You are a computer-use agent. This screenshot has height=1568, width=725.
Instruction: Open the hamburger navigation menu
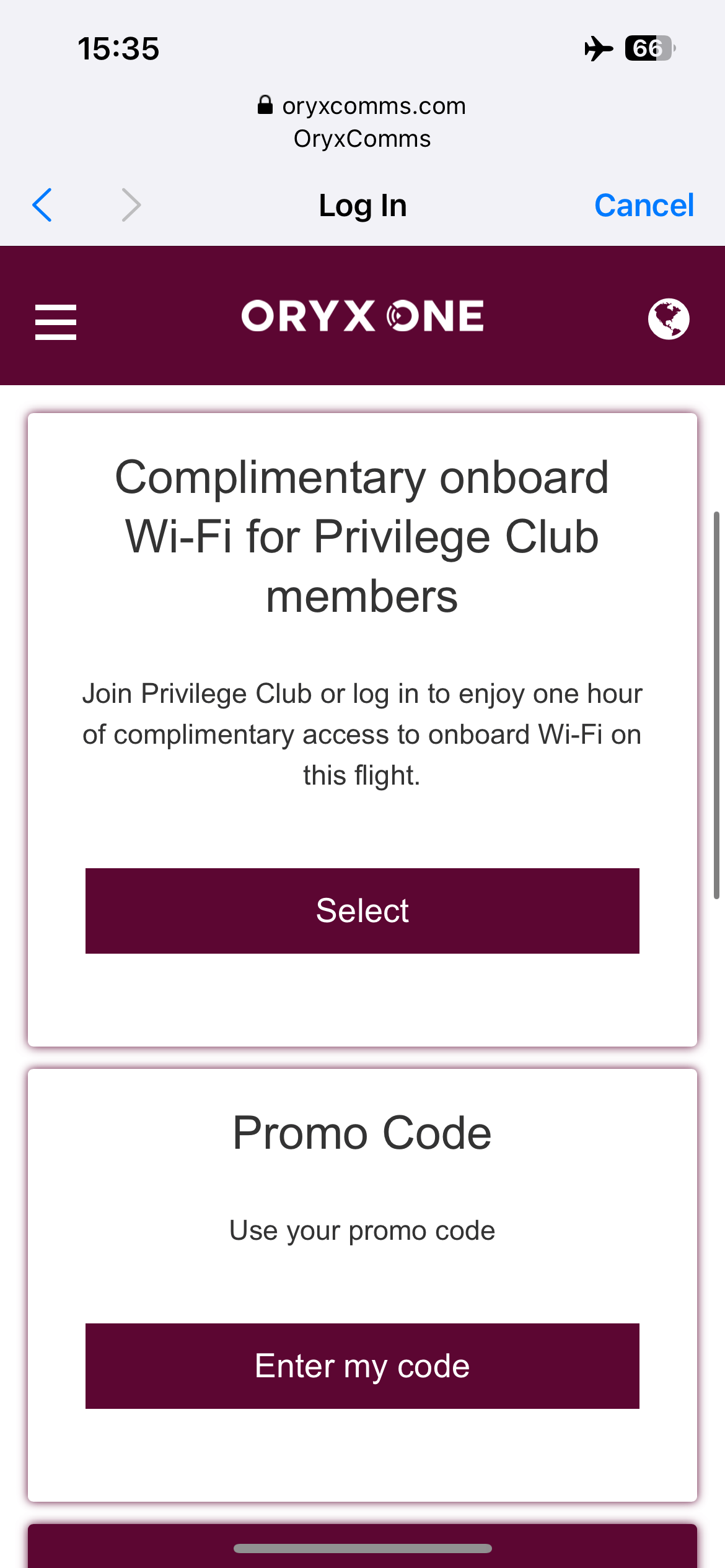pos(55,321)
